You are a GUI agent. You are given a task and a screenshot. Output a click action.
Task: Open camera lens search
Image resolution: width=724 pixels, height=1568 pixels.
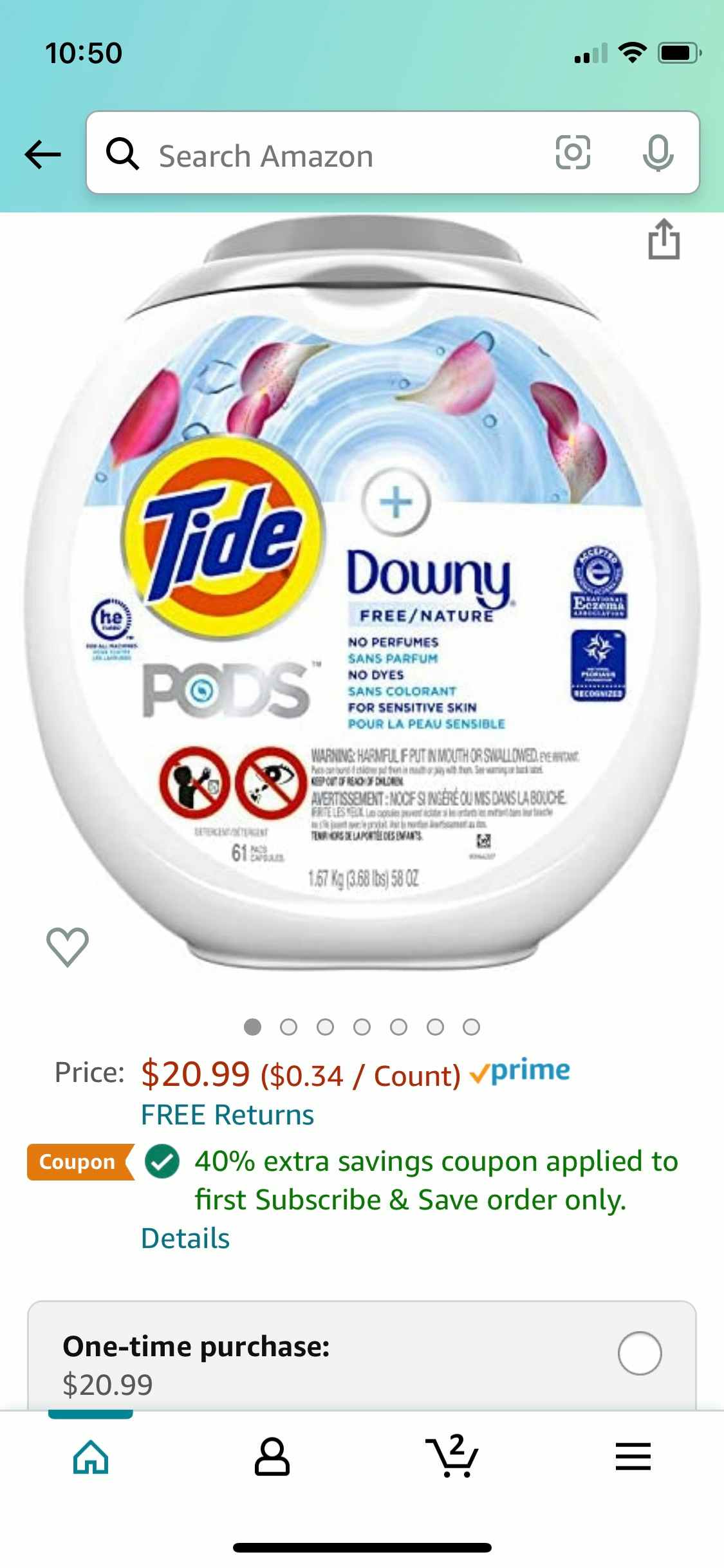[572, 153]
